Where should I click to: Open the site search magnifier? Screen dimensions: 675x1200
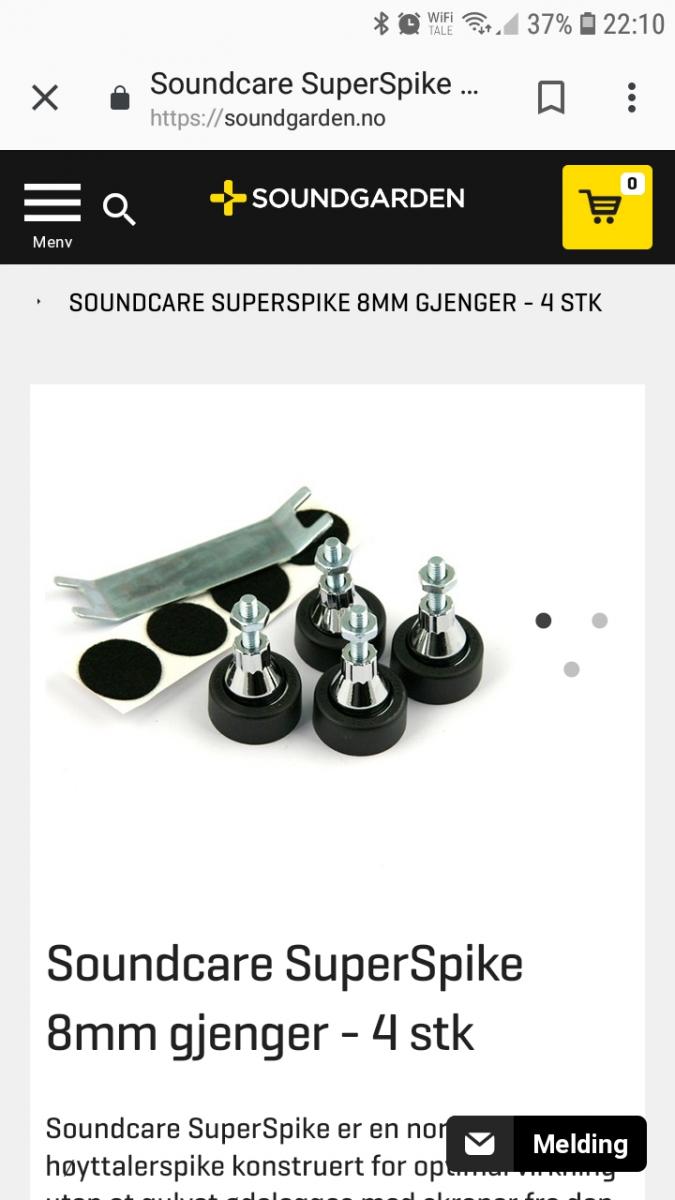119,209
